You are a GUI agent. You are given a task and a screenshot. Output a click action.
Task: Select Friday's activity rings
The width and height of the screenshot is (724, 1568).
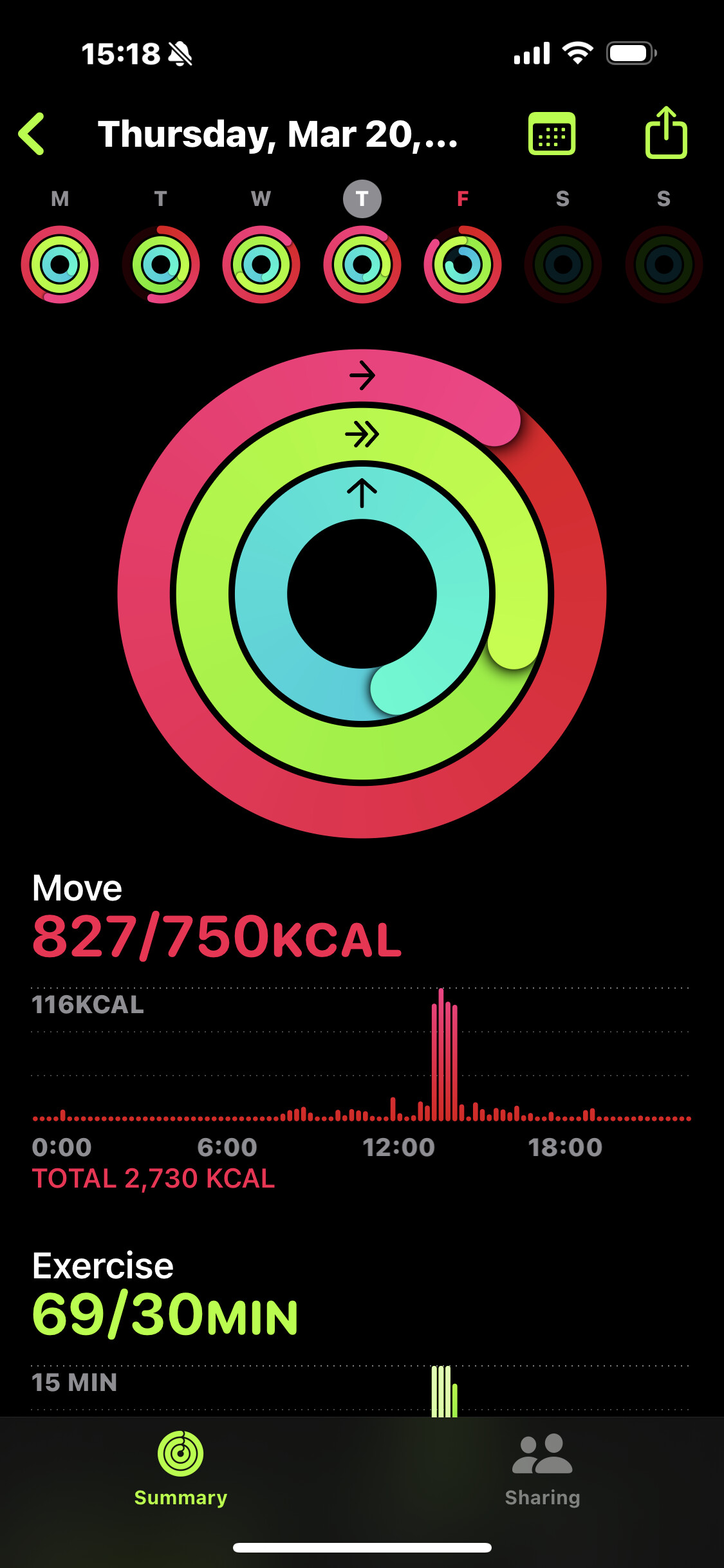(463, 264)
